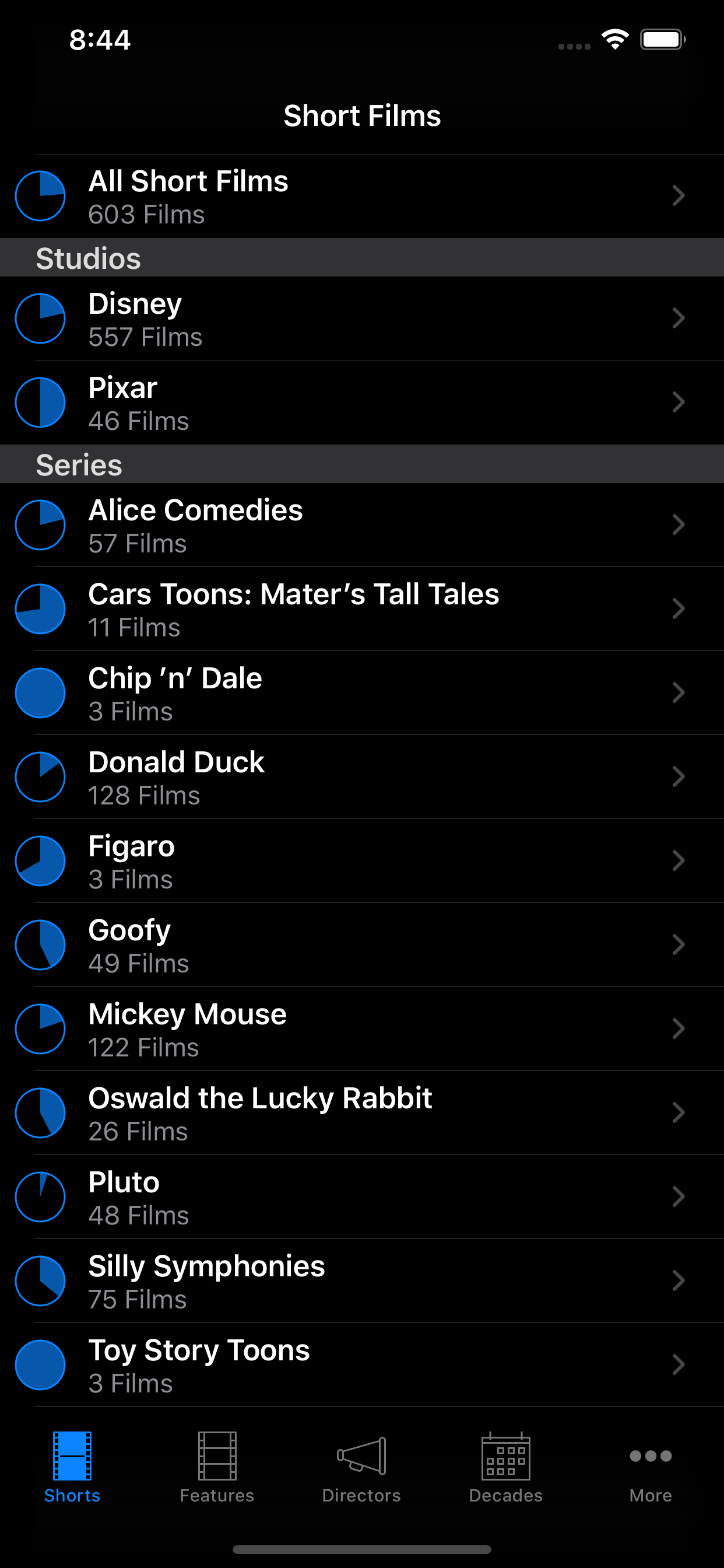Select the Pixar studio row
This screenshot has height=1568, width=724.
point(362,403)
